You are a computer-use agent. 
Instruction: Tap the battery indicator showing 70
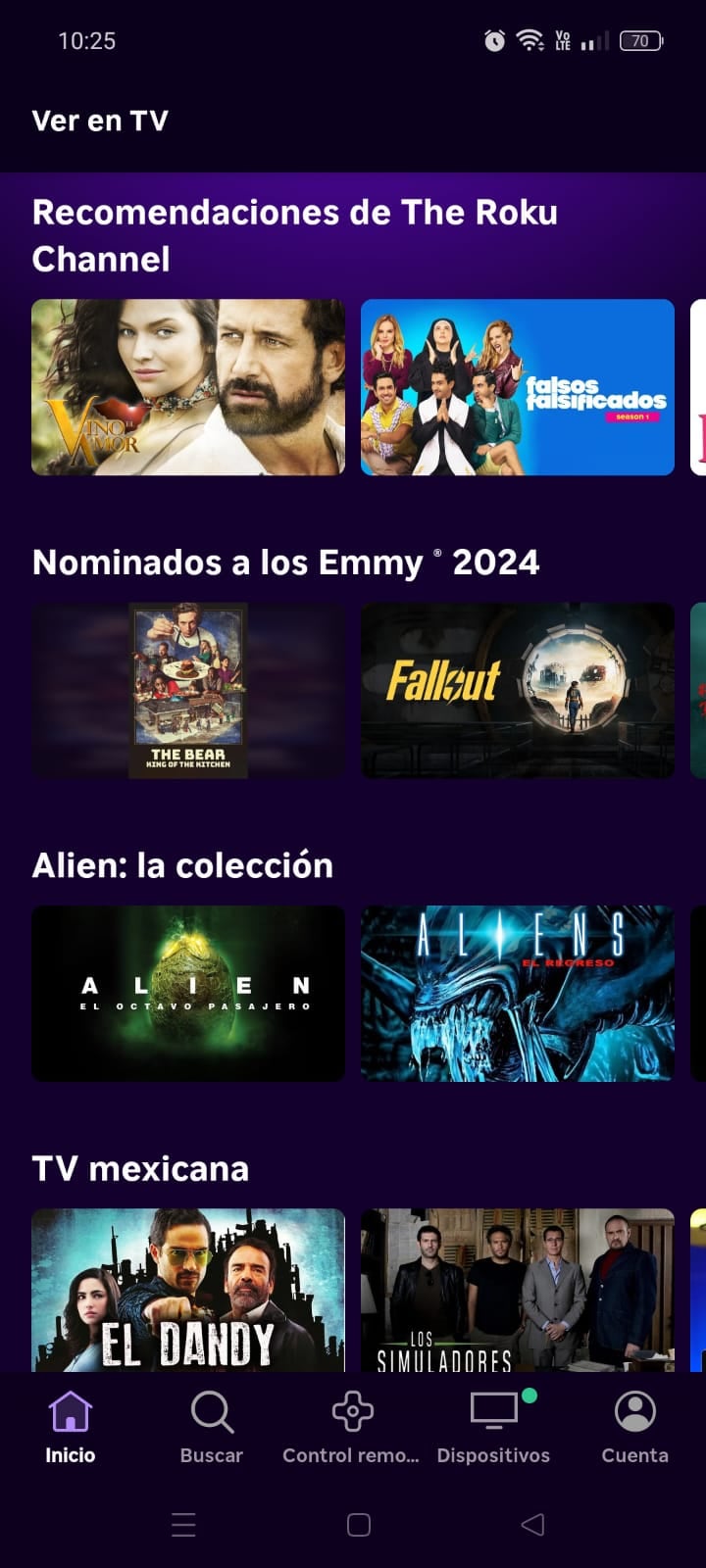click(639, 40)
